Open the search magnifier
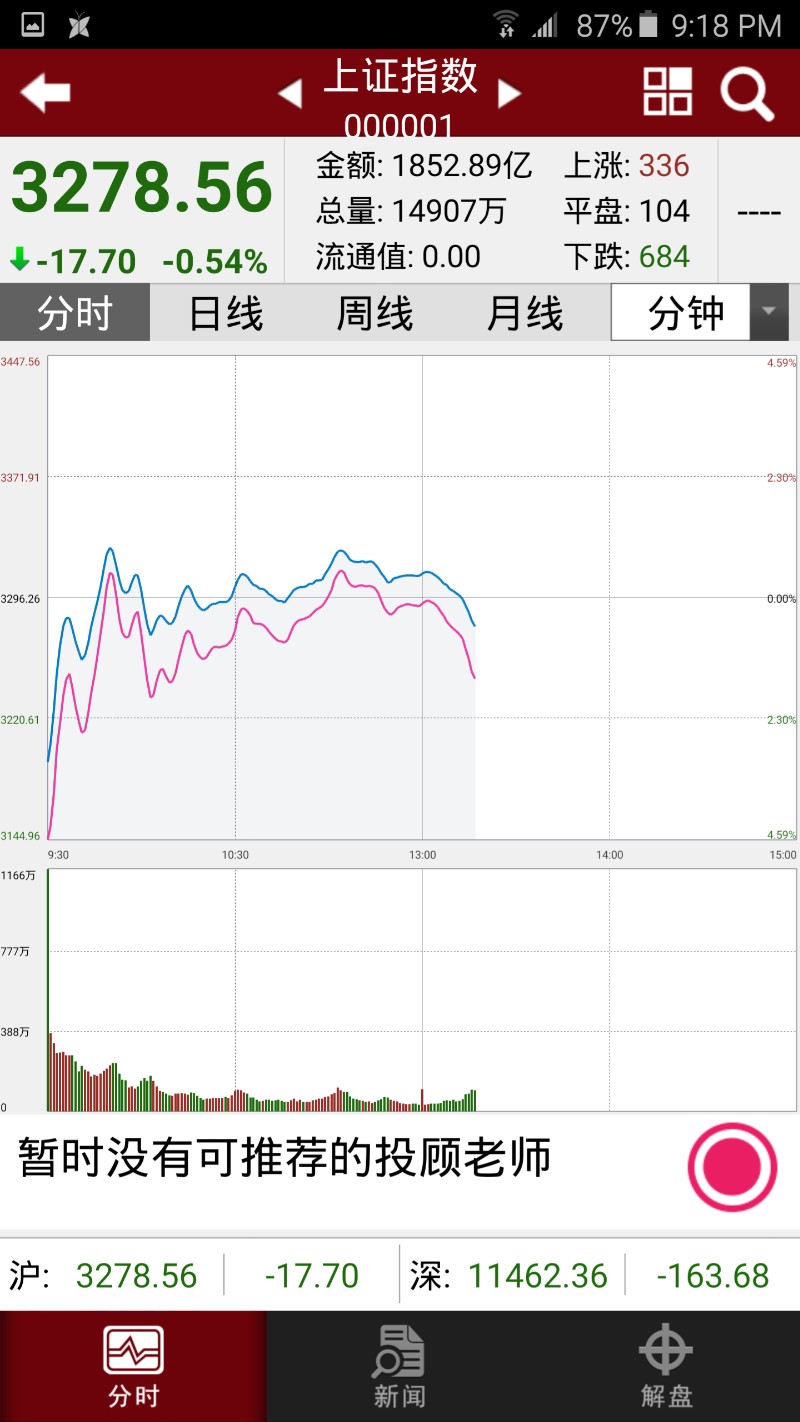This screenshot has height=1422, width=800. click(747, 93)
